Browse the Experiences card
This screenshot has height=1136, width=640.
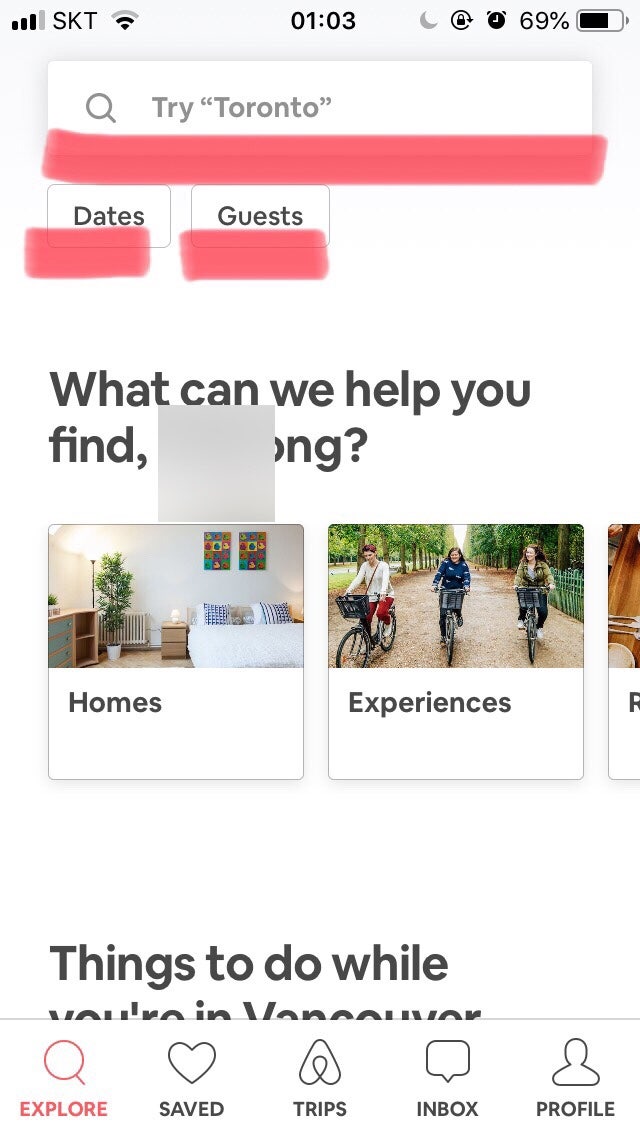point(456,652)
